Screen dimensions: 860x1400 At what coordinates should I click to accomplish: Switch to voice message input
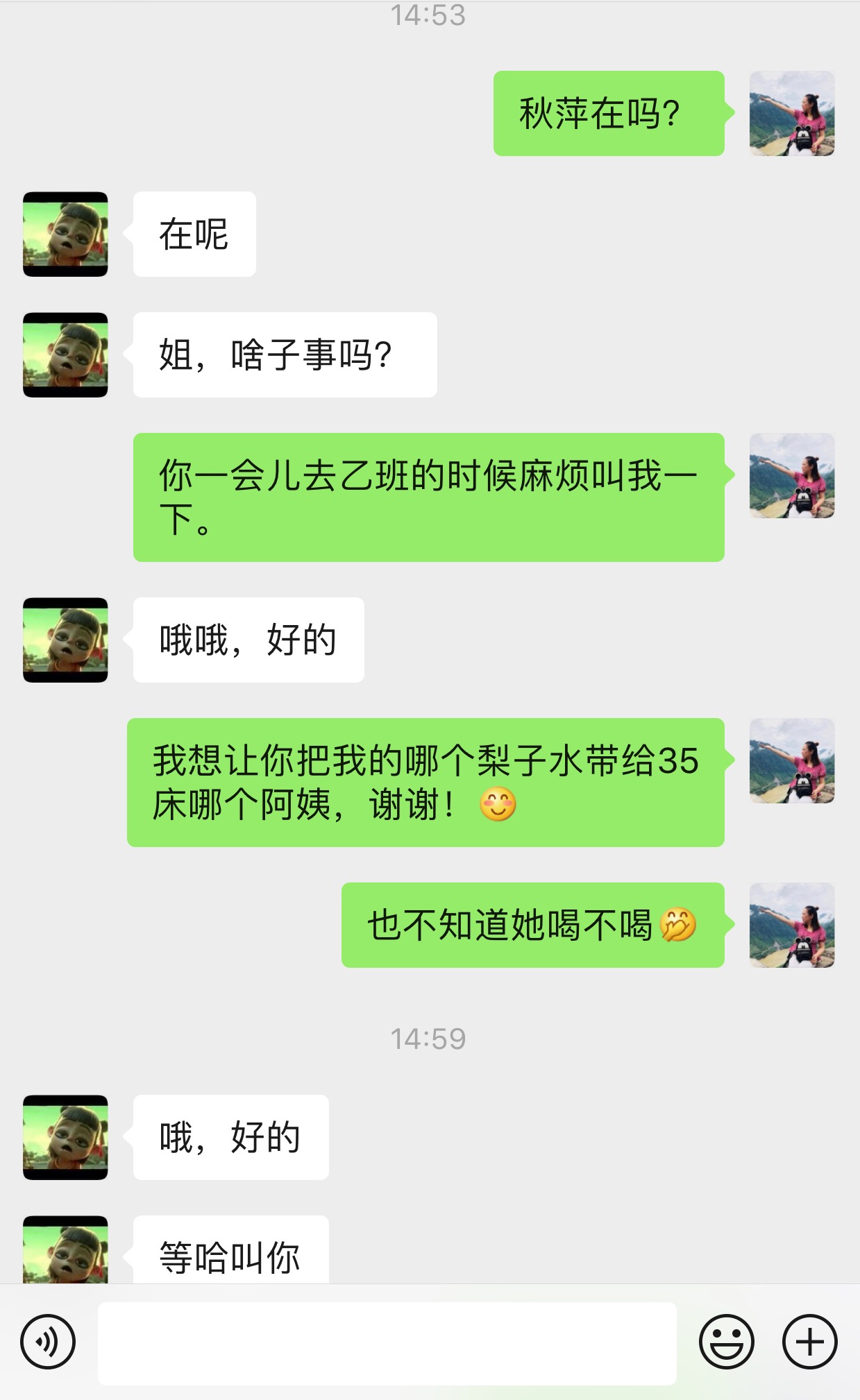(x=48, y=1342)
